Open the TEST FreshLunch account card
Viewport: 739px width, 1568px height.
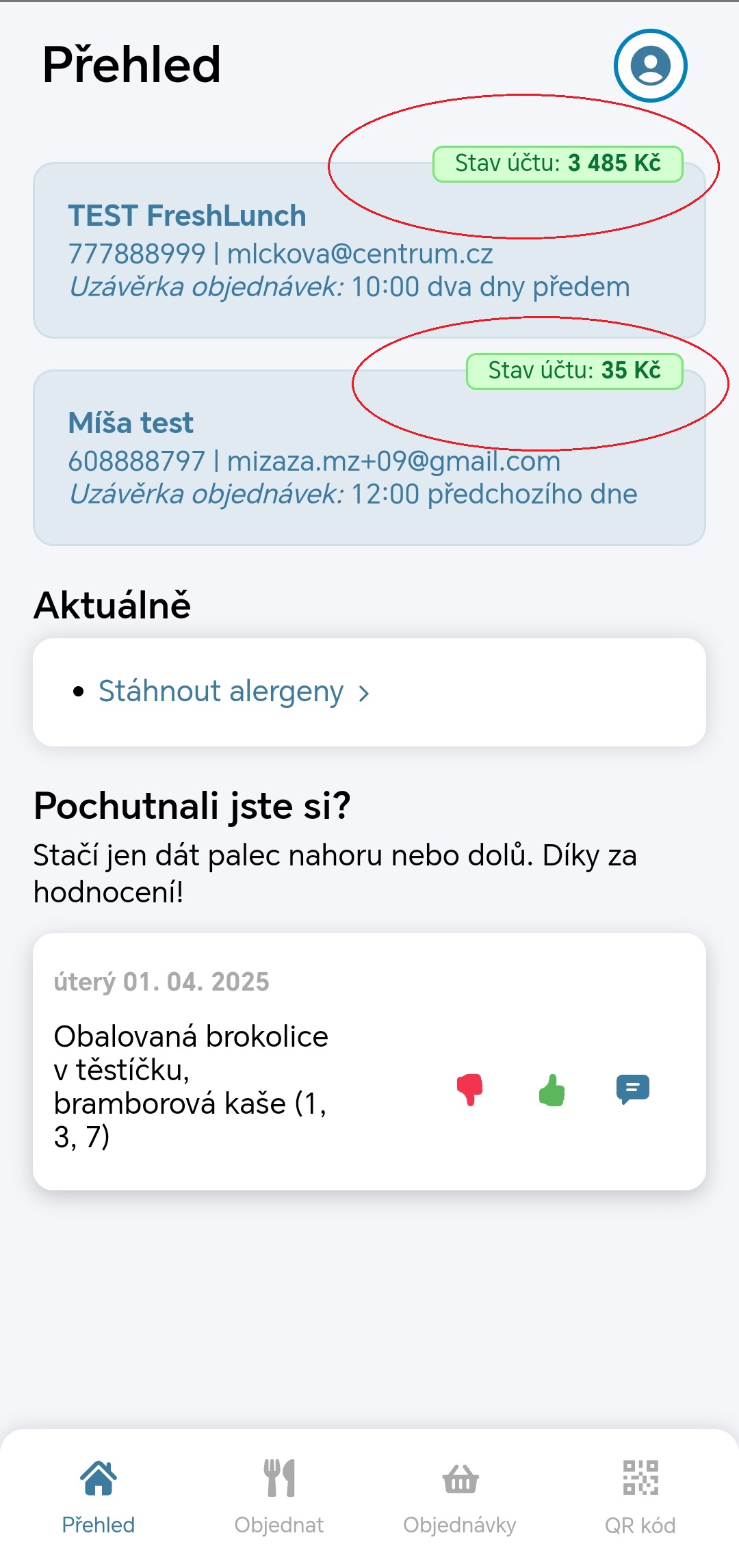[369, 250]
